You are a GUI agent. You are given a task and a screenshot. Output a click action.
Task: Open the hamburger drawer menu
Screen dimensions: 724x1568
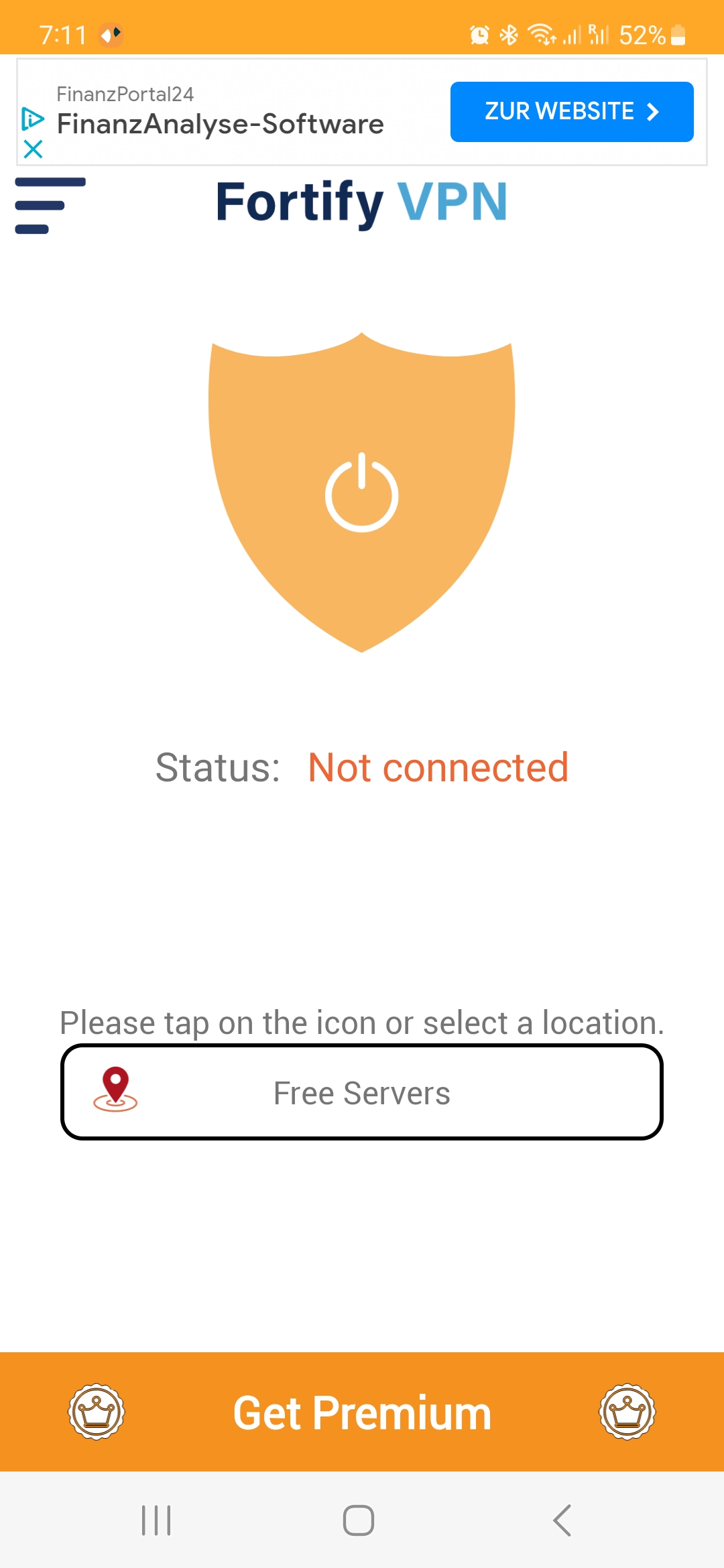click(x=50, y=206)
